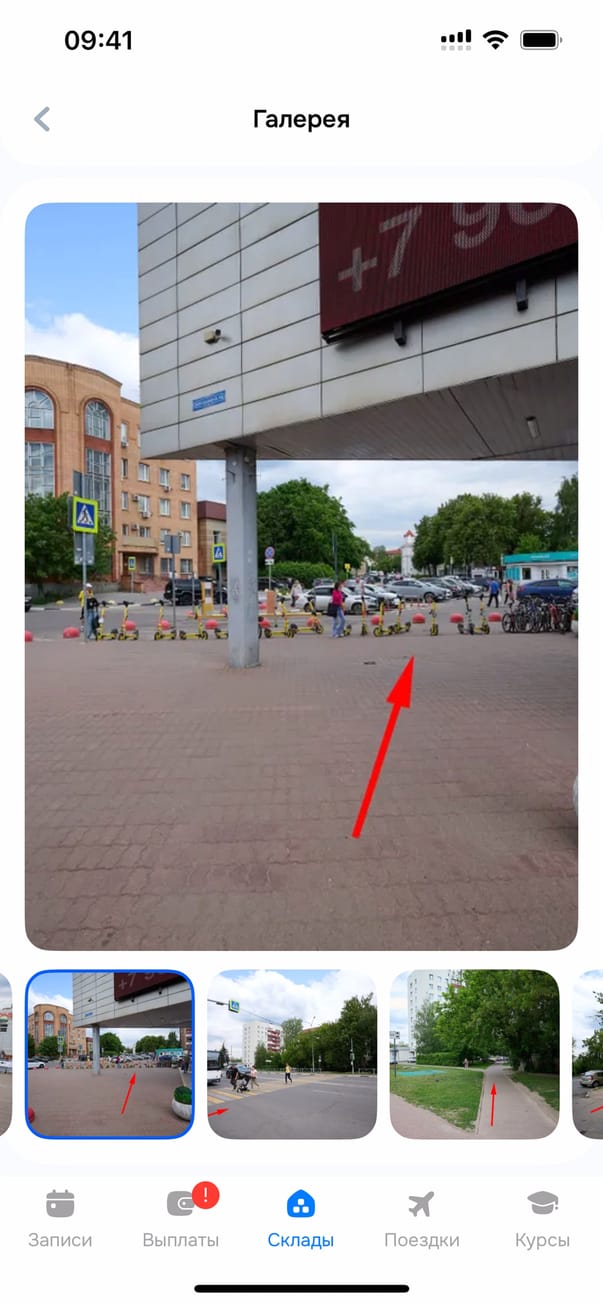The height and width of the screenshot is (1305, 603).
Task: Select the thumbnail showing the pedestrian crossing
Action: point(292,1054)
